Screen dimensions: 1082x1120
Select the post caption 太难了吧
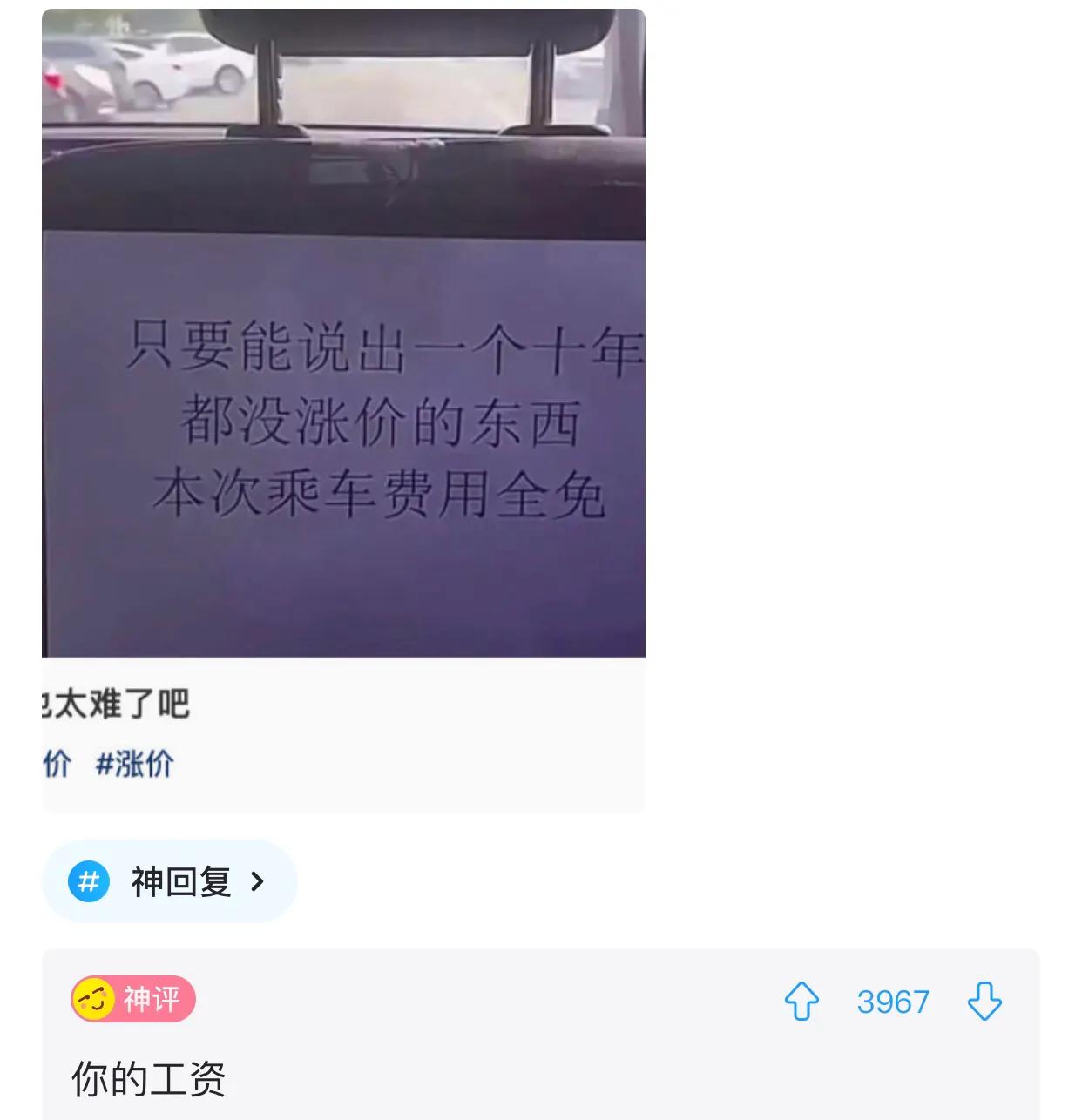113,705
